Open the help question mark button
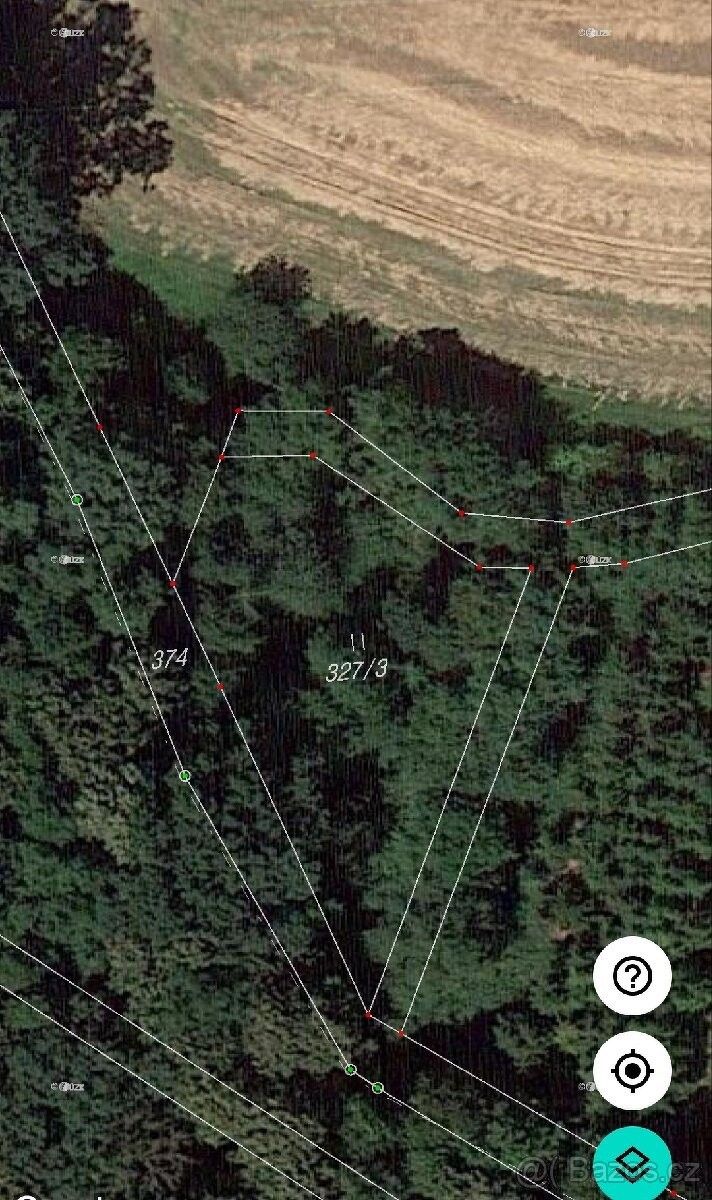Screen dimensions: 712x1200 tap(632, 975)
